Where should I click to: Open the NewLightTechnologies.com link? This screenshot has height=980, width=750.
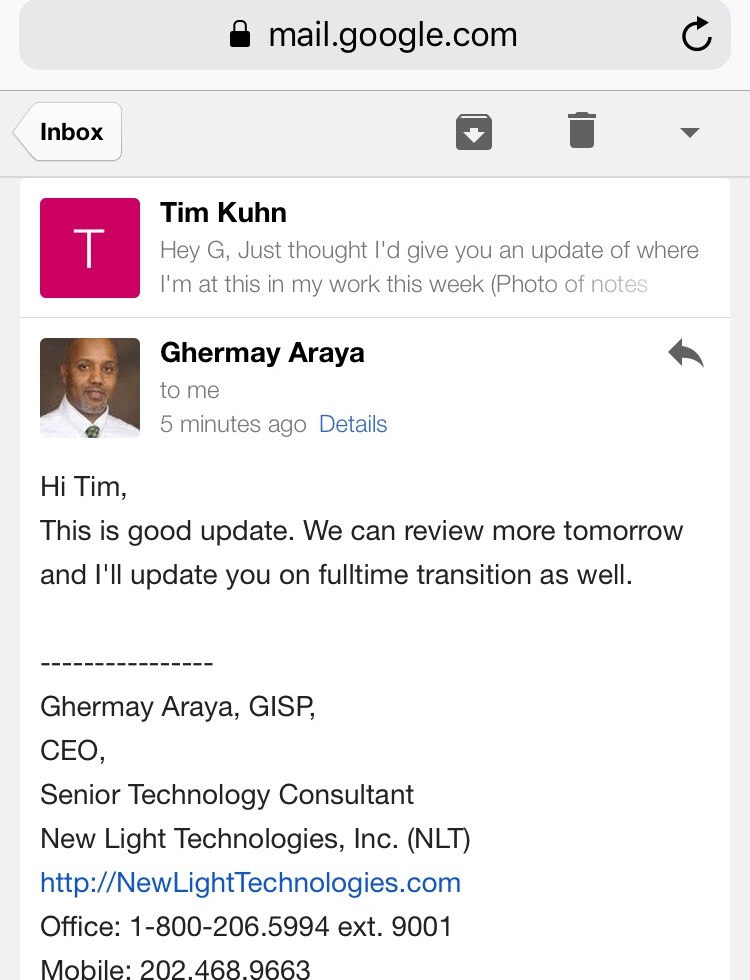250,883
